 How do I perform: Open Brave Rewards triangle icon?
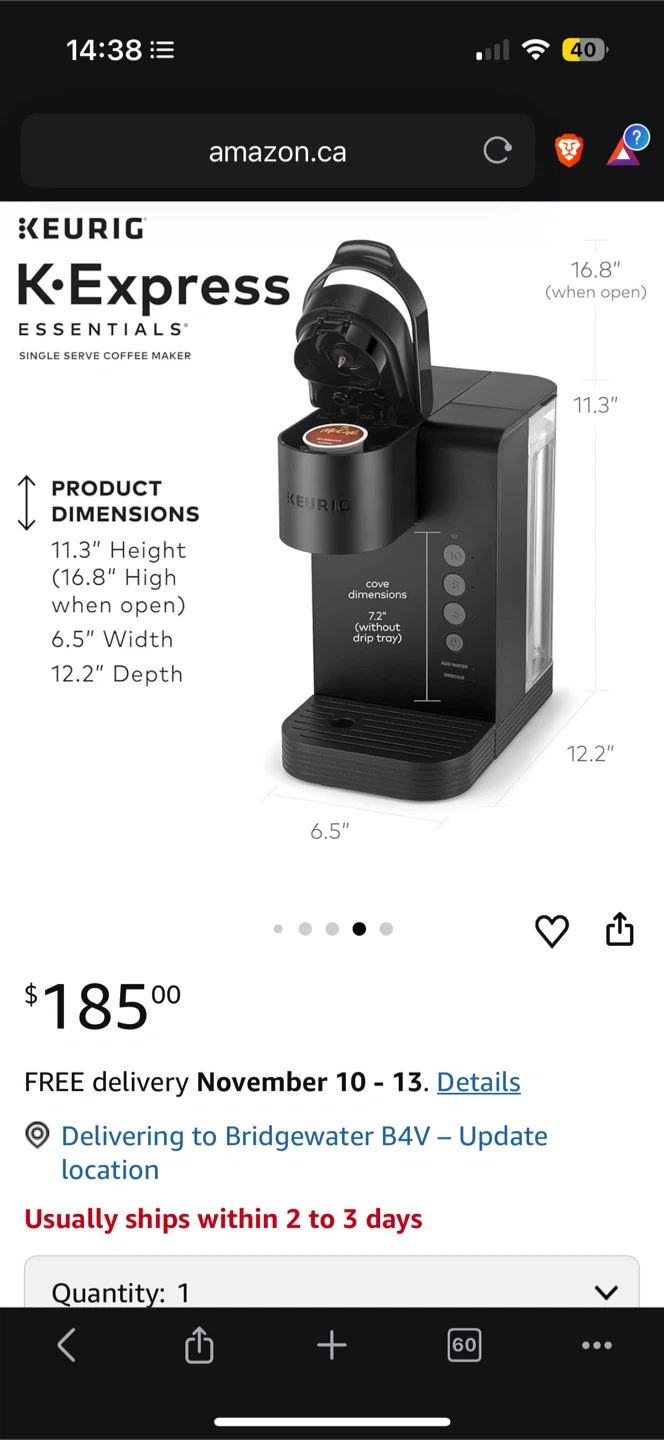[x=624, y=150]
